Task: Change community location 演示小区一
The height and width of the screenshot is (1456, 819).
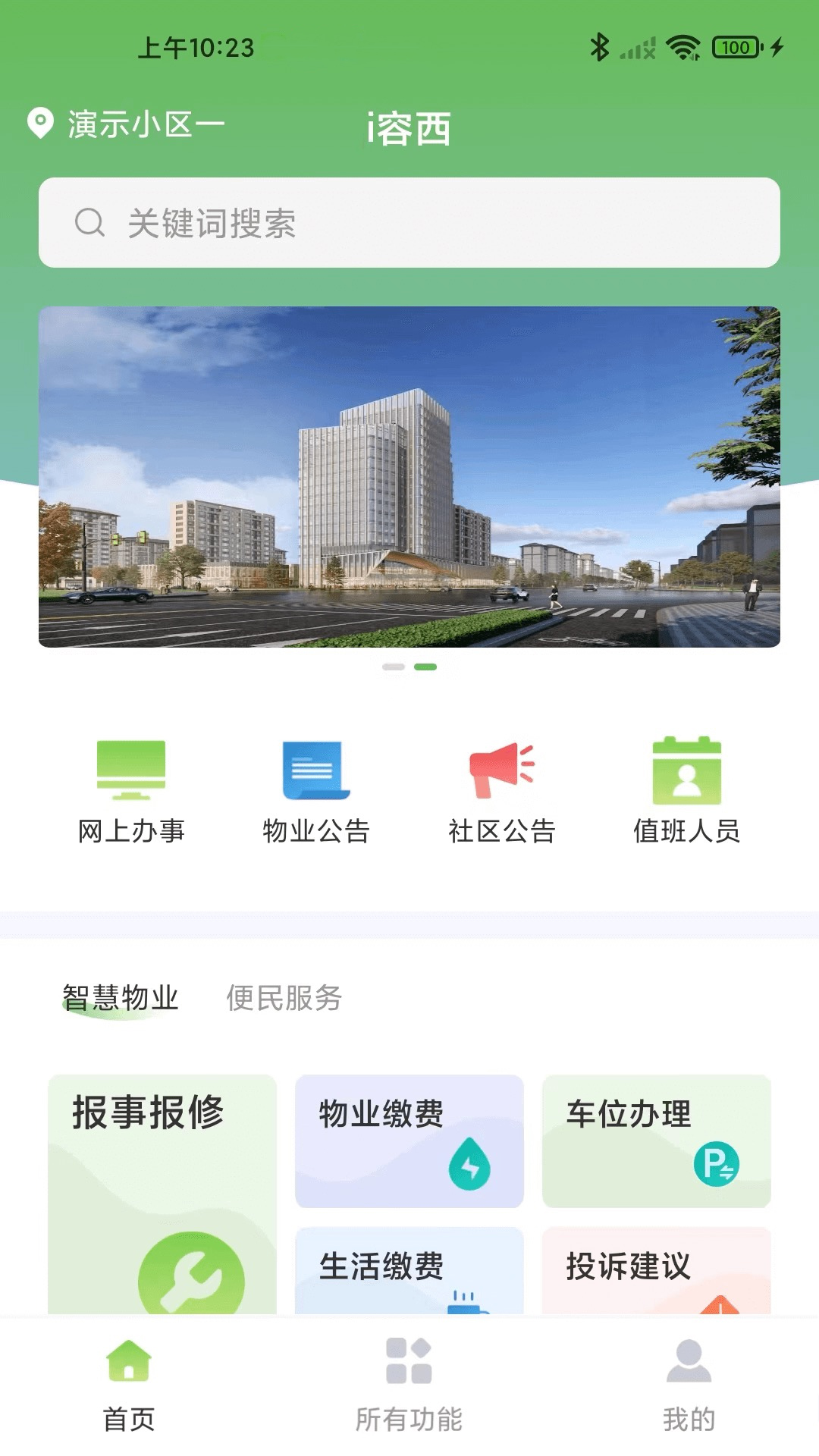Action: pyautogui.click(x=127, y=124)
